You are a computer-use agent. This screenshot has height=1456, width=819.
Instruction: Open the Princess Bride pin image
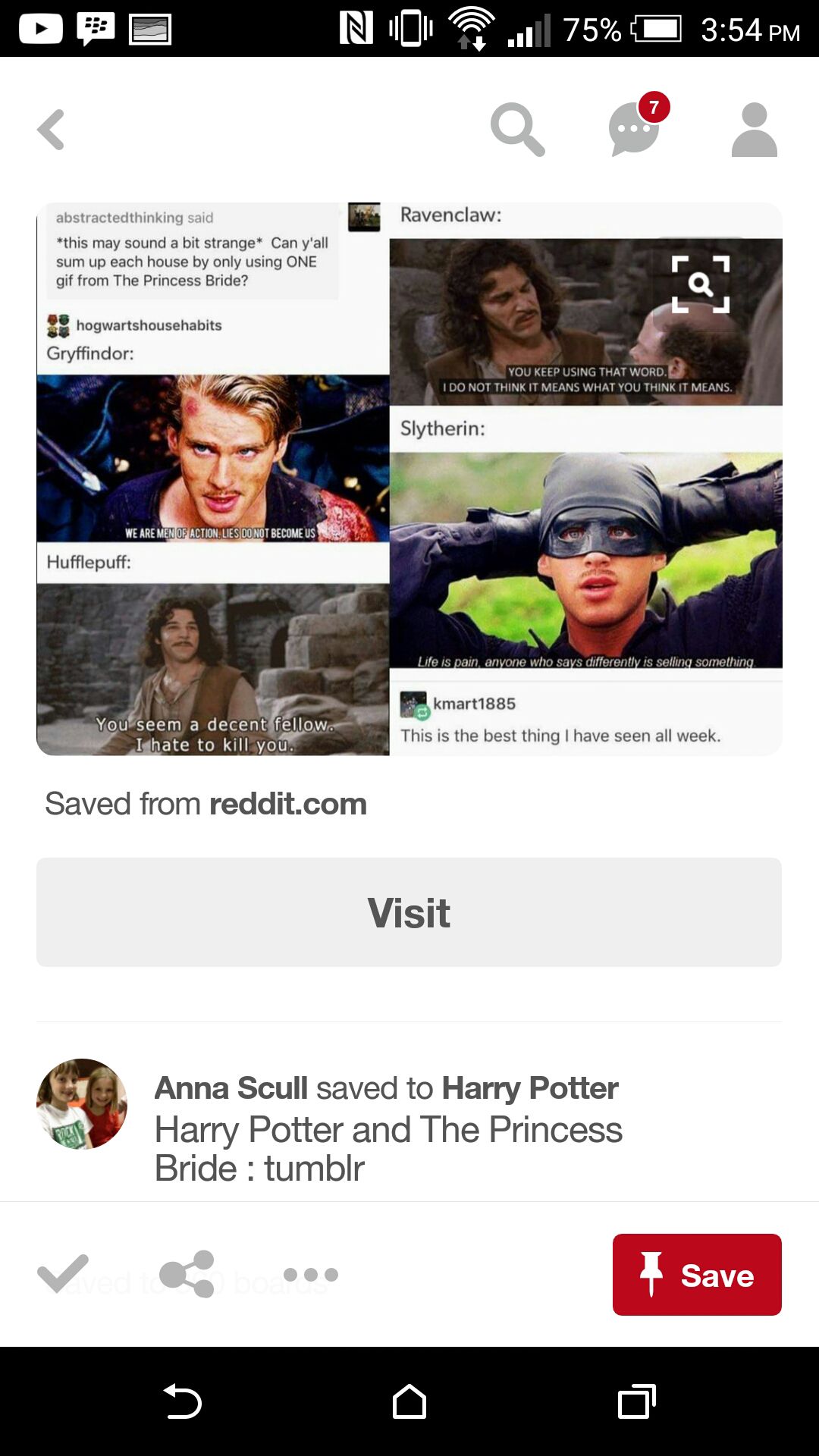pyautogui.click(x=409, y=479)
